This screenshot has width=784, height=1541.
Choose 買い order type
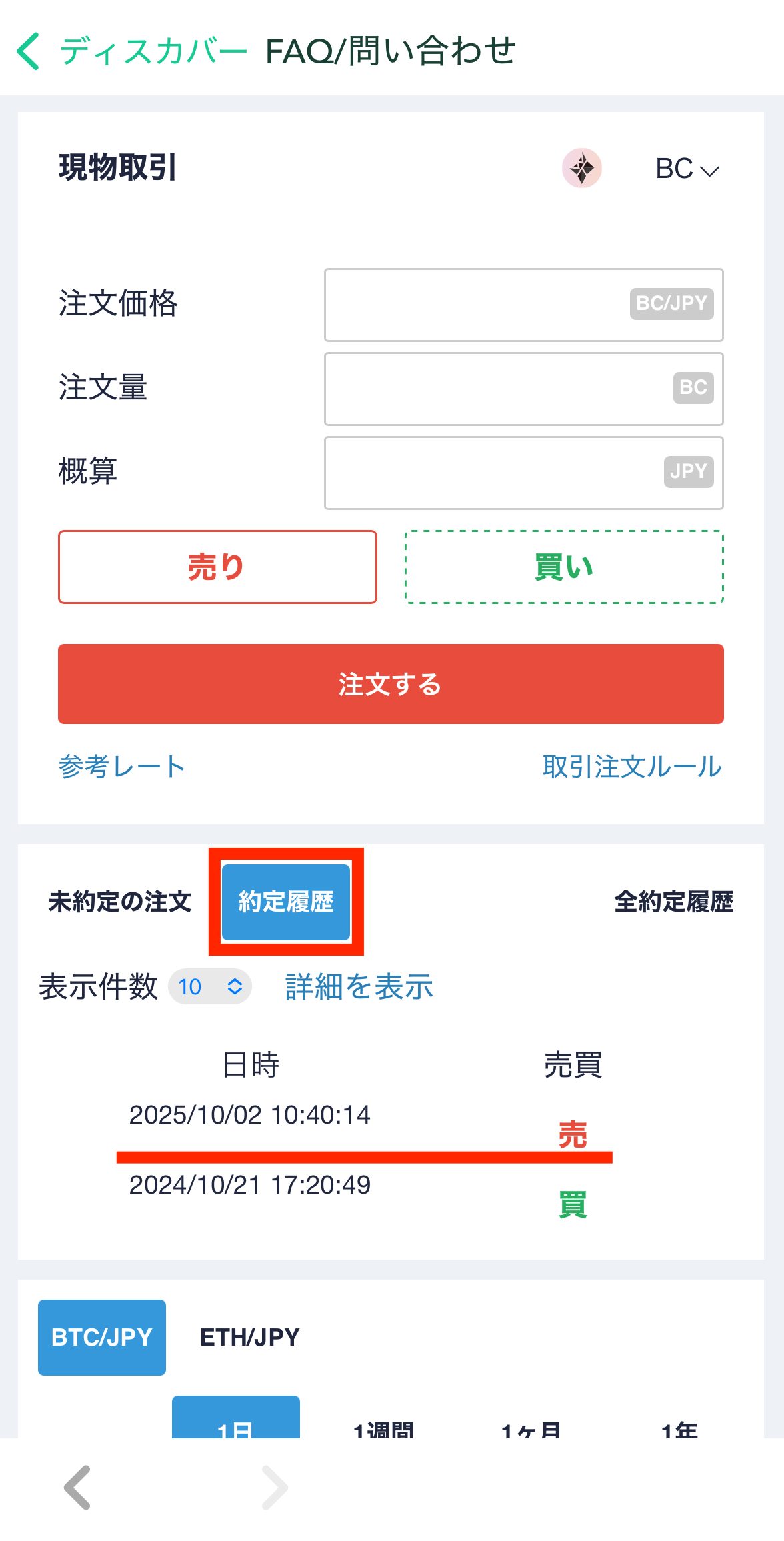click(564, 567)
